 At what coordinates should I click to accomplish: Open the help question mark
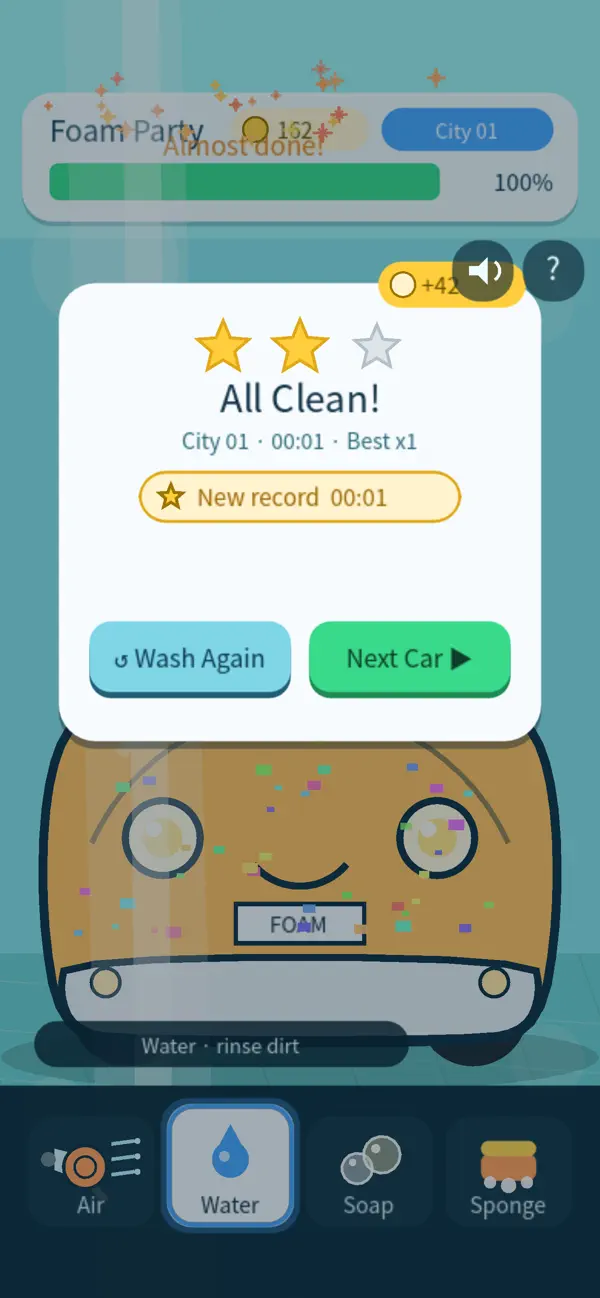coord(553,270)
